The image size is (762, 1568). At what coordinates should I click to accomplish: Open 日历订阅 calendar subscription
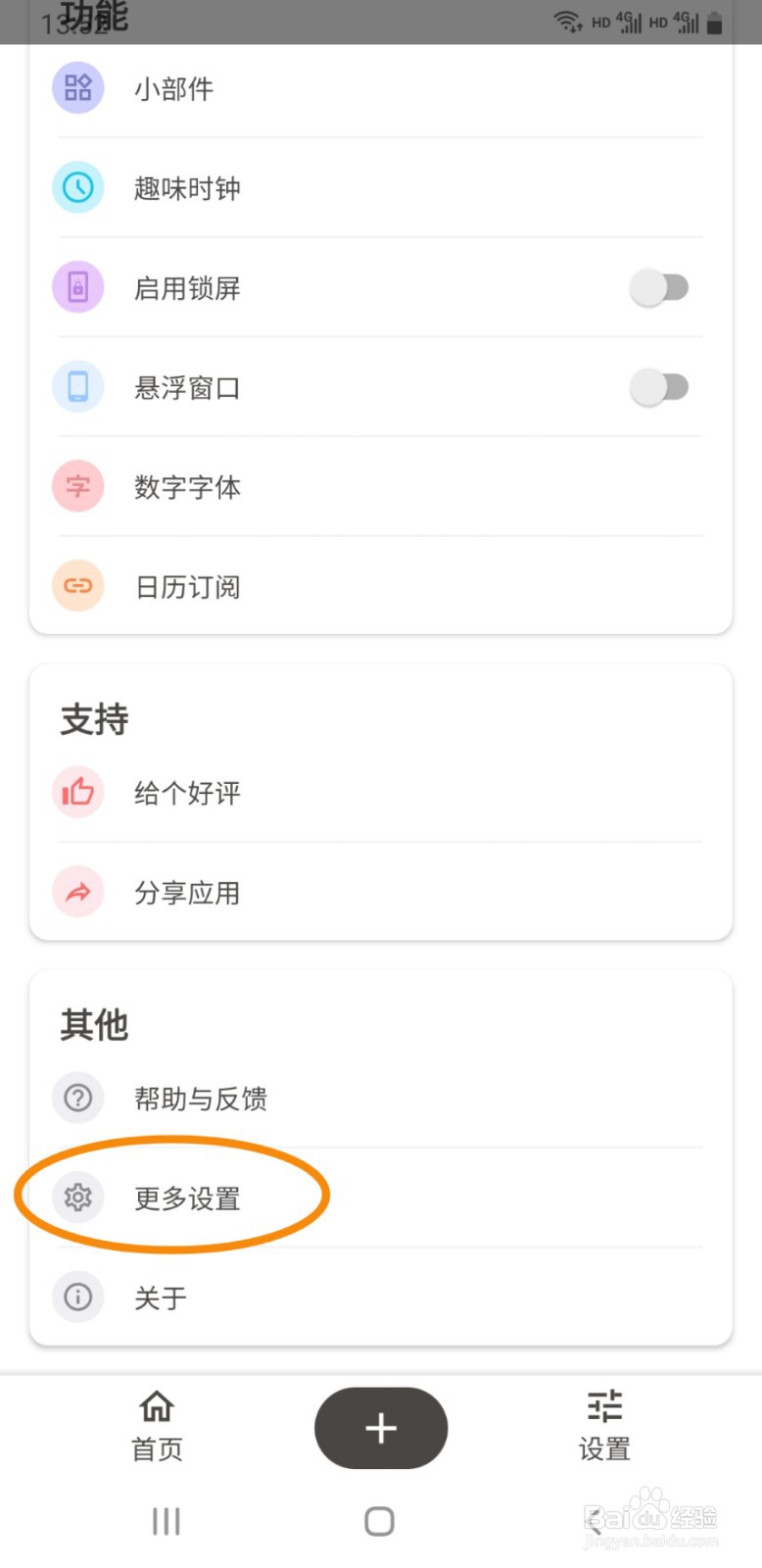point(187,587)
